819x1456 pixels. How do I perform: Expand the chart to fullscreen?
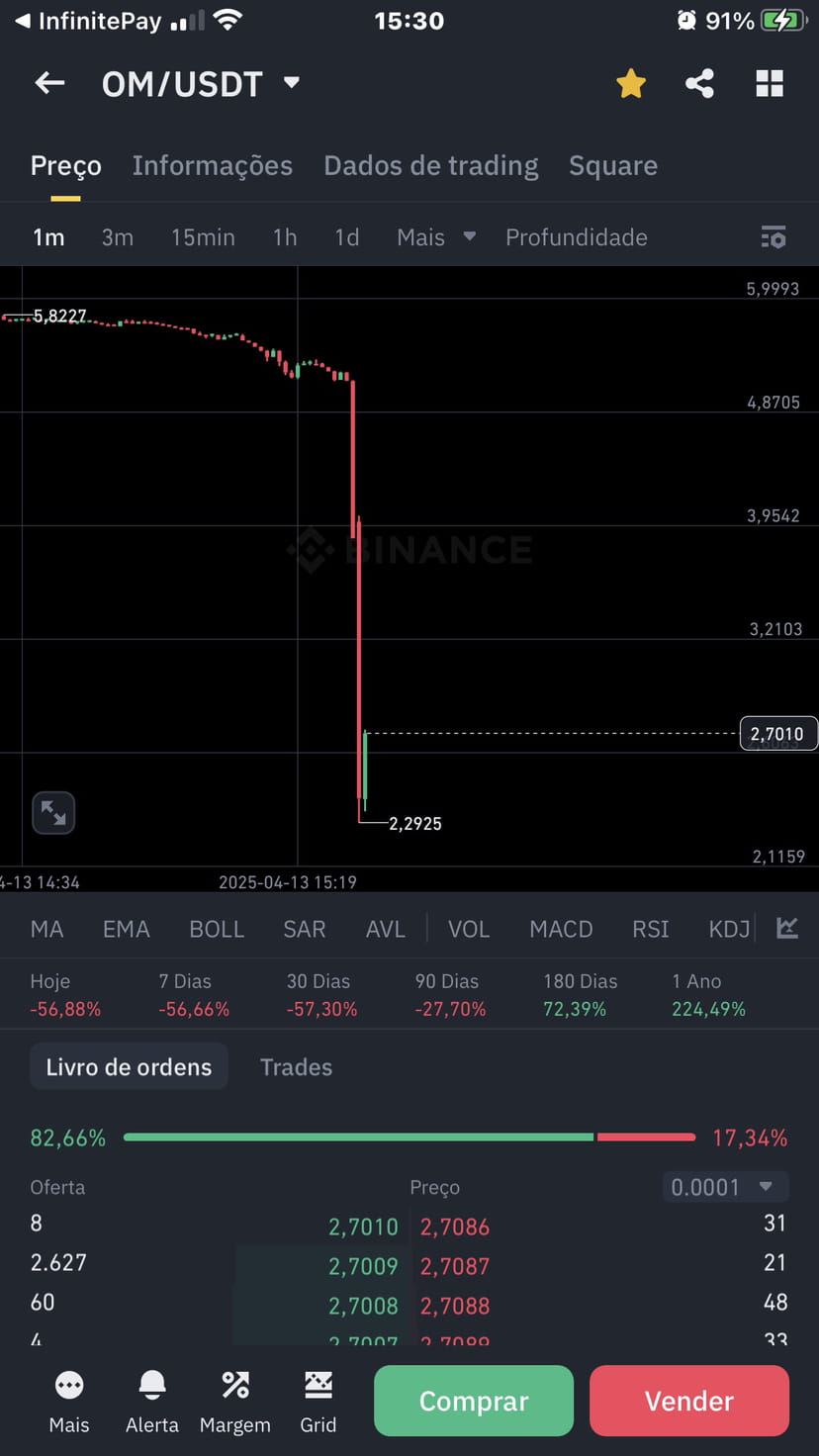click(53, 812)
